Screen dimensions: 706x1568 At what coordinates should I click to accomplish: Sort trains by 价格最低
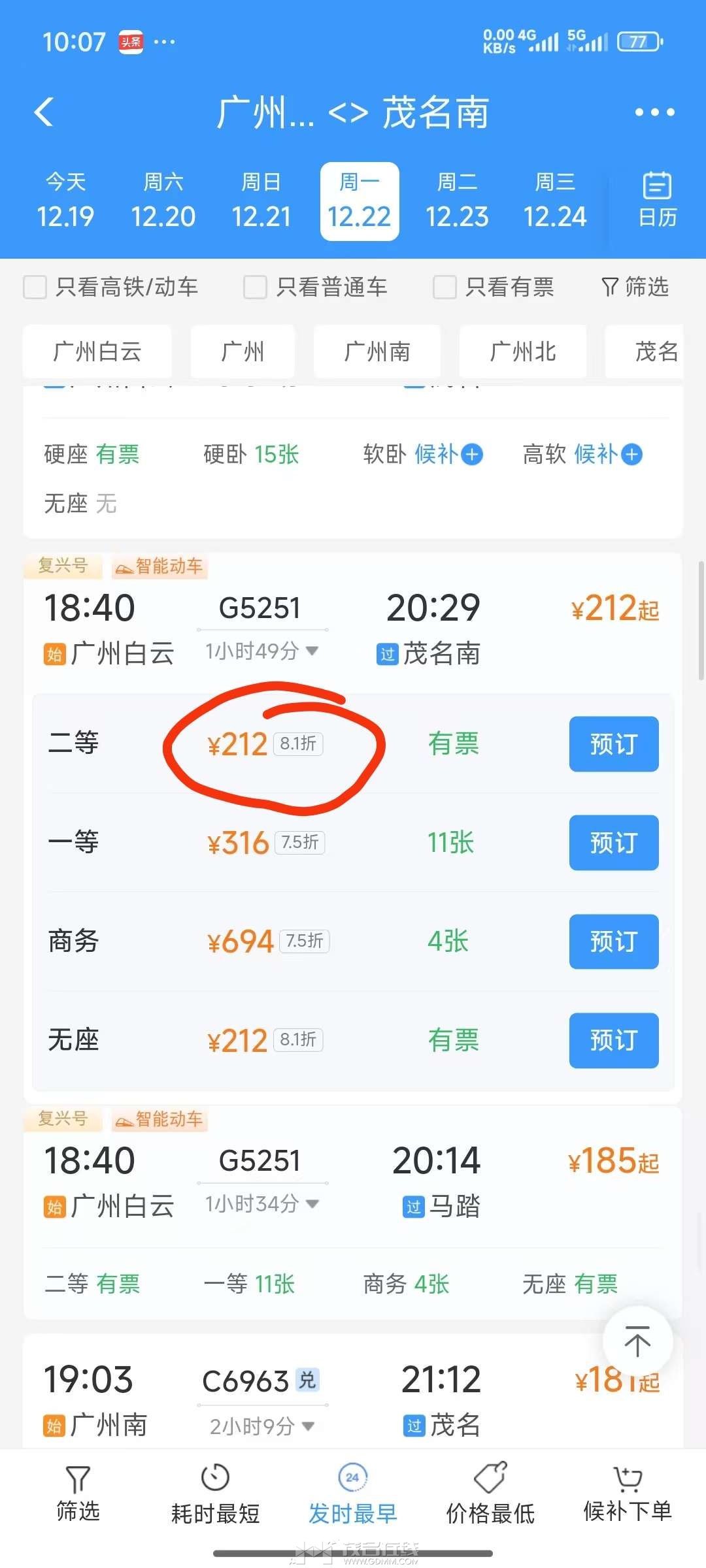(490, 1495)
